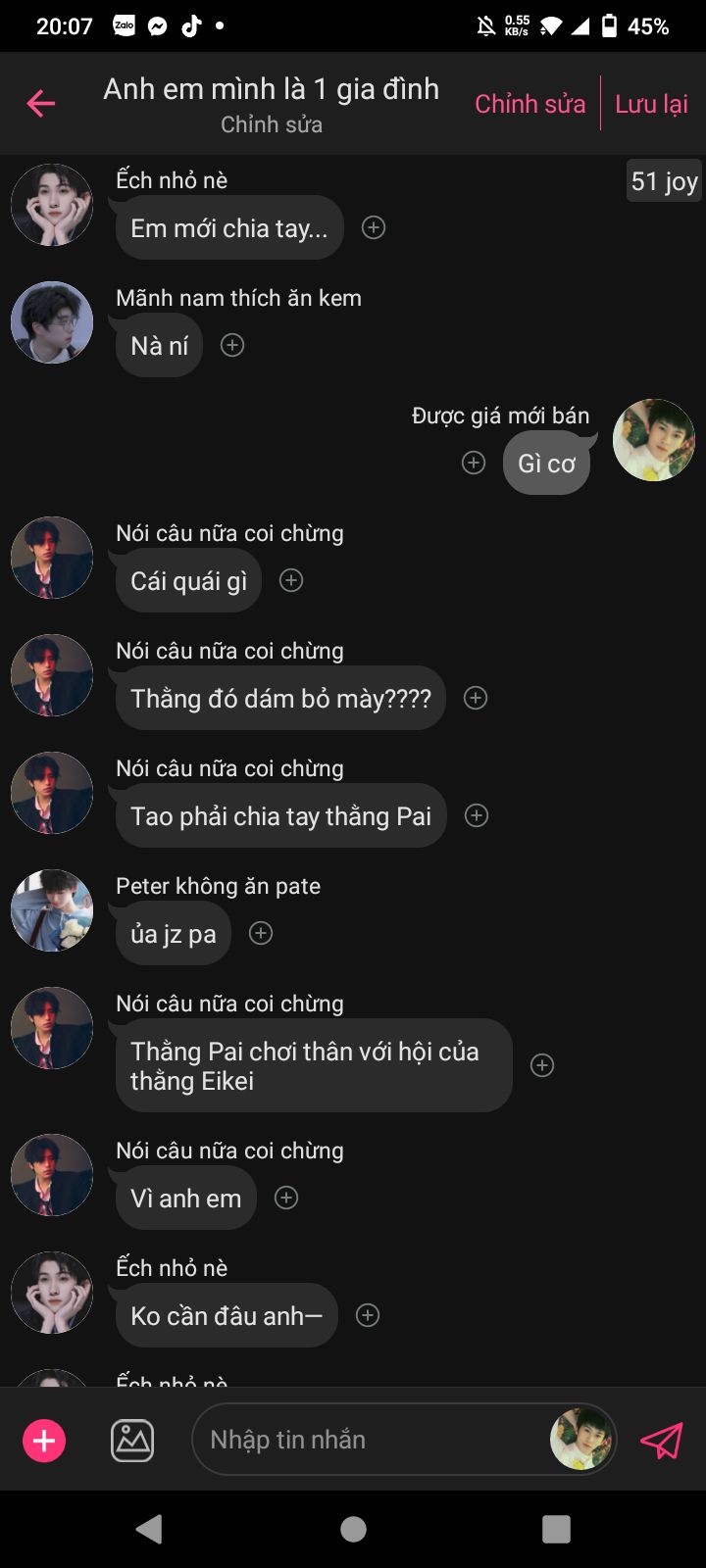Send the message with the paper plane

pyautogui.click(x=662, y=1441)
